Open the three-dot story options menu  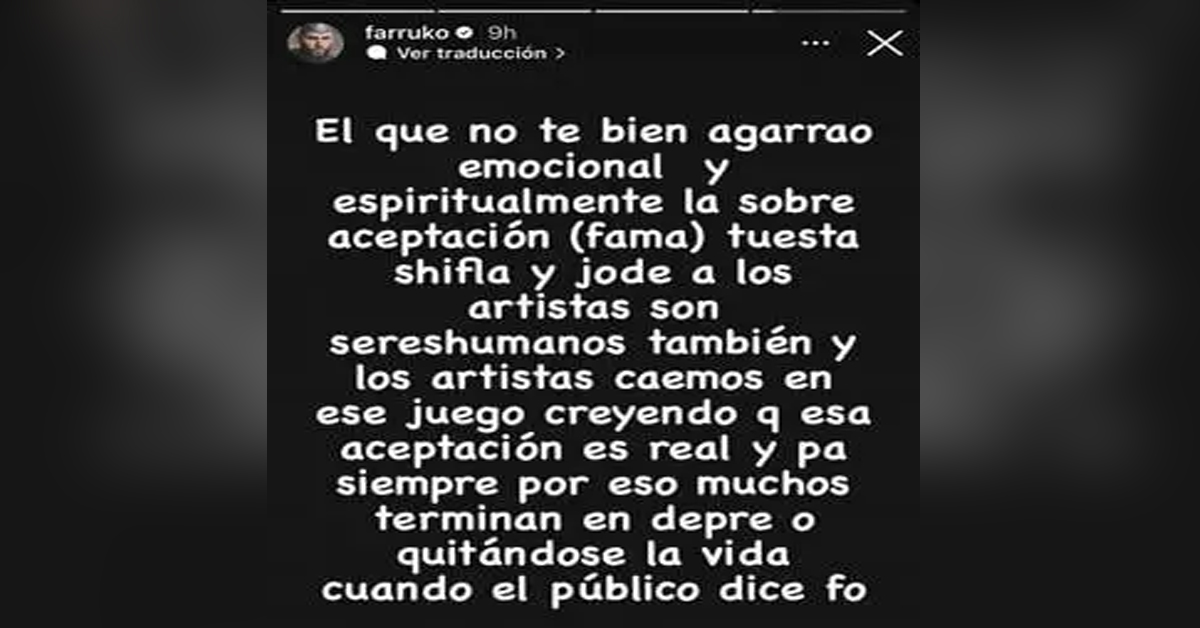click(x=816, y=43)
